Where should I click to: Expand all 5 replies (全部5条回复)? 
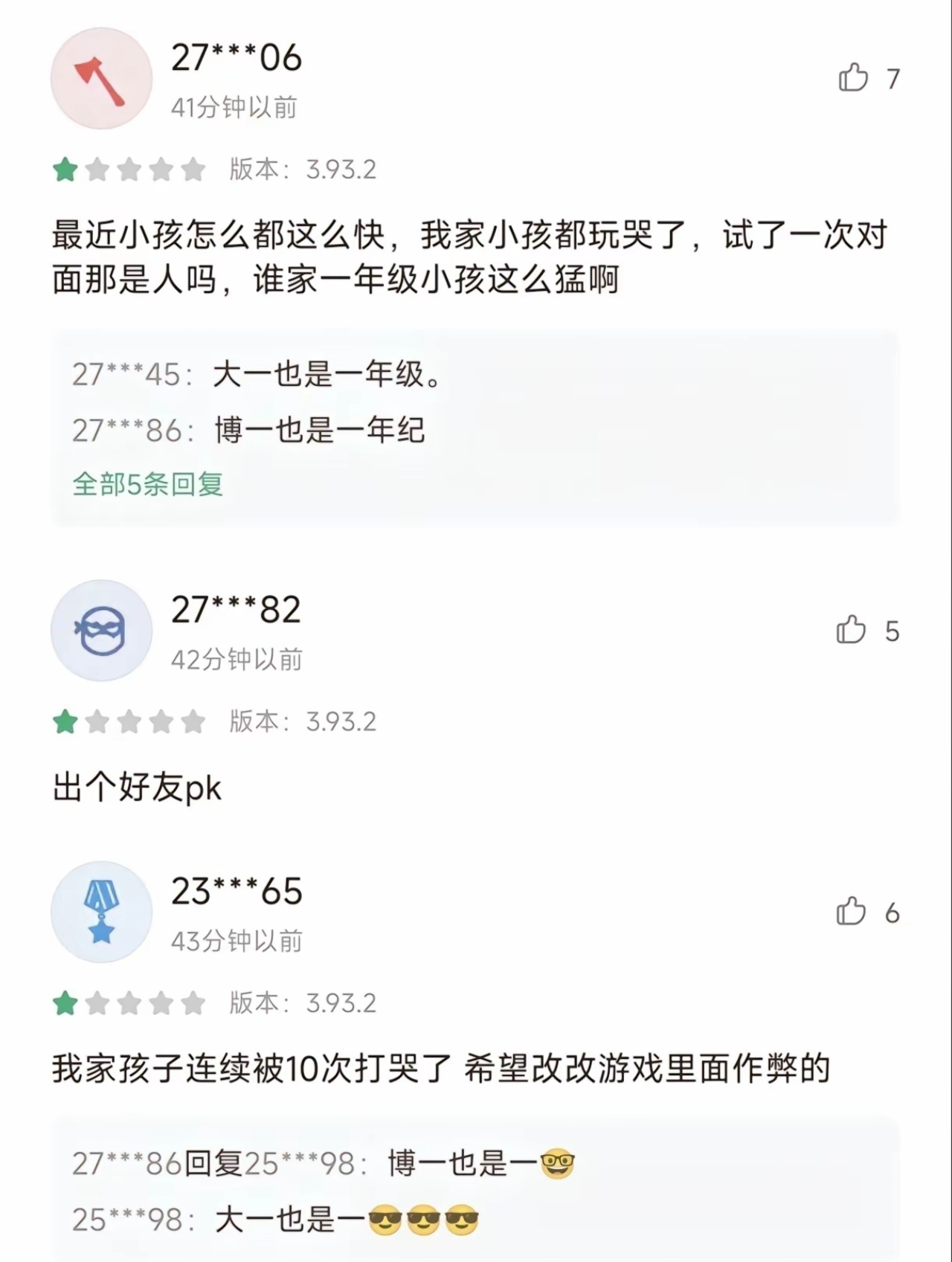148,485
